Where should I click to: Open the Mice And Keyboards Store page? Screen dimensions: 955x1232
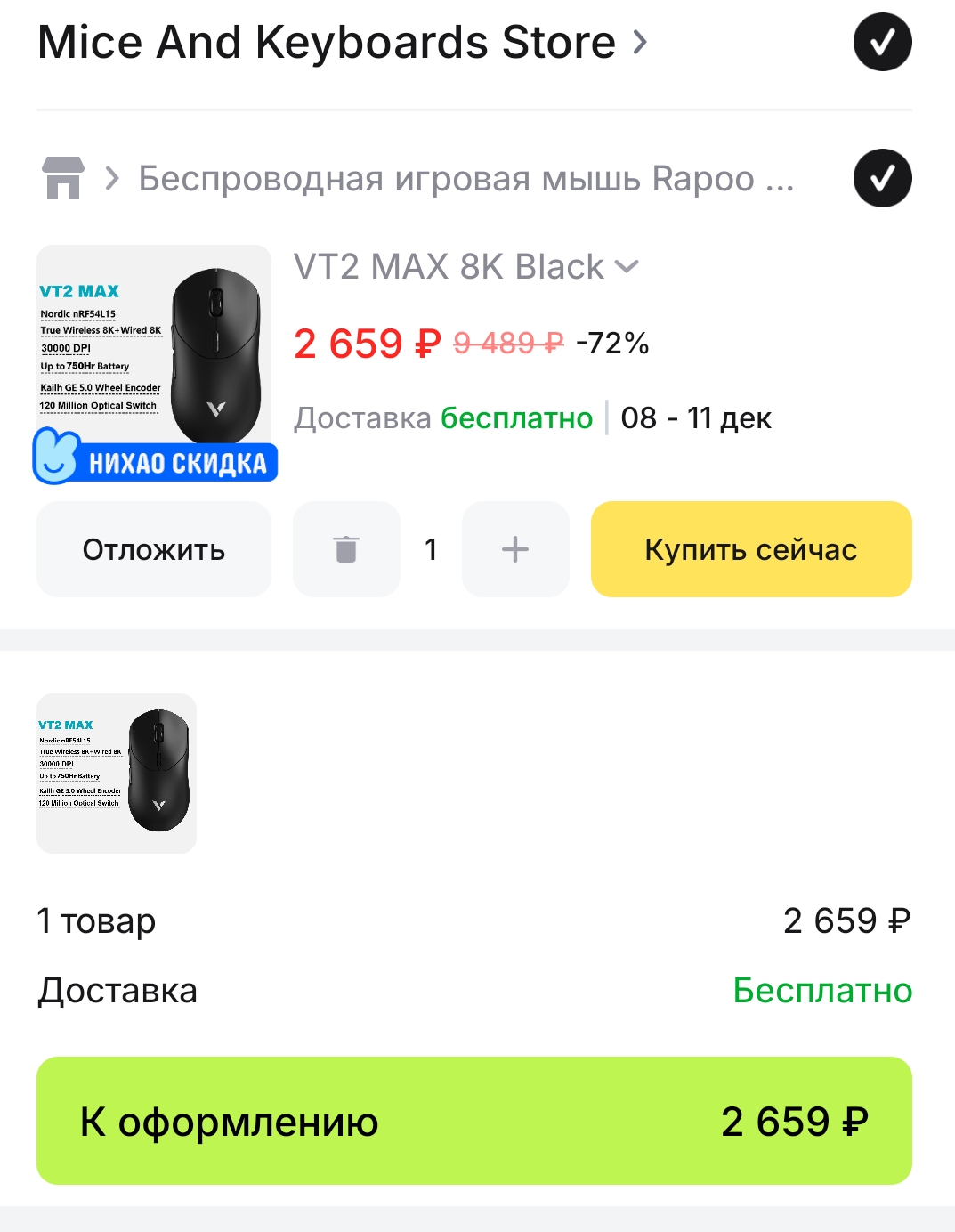[342, 43]
